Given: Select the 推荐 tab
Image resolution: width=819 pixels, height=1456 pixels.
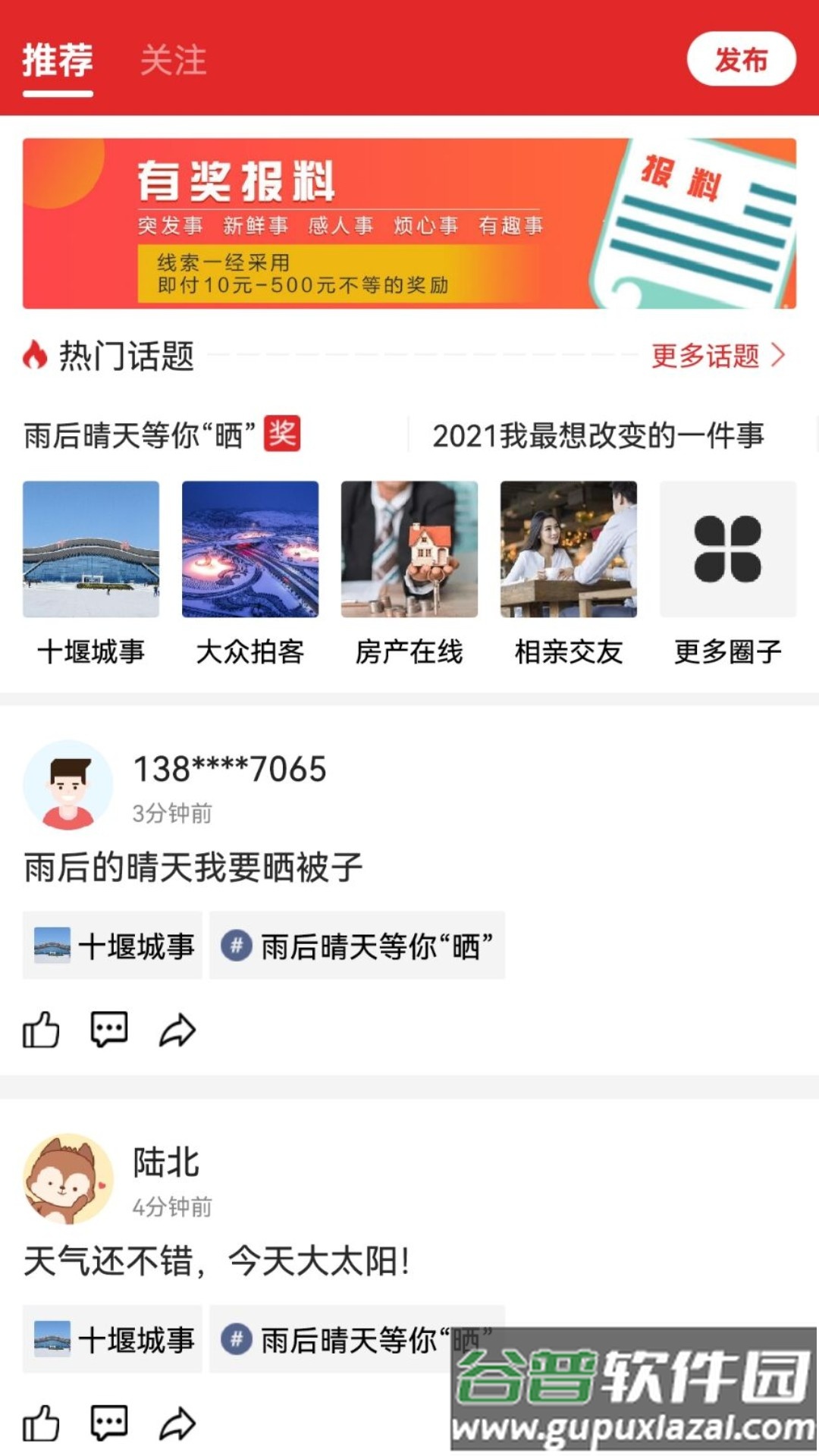Looking at the screenshot, I should click(x=58, y=61).
